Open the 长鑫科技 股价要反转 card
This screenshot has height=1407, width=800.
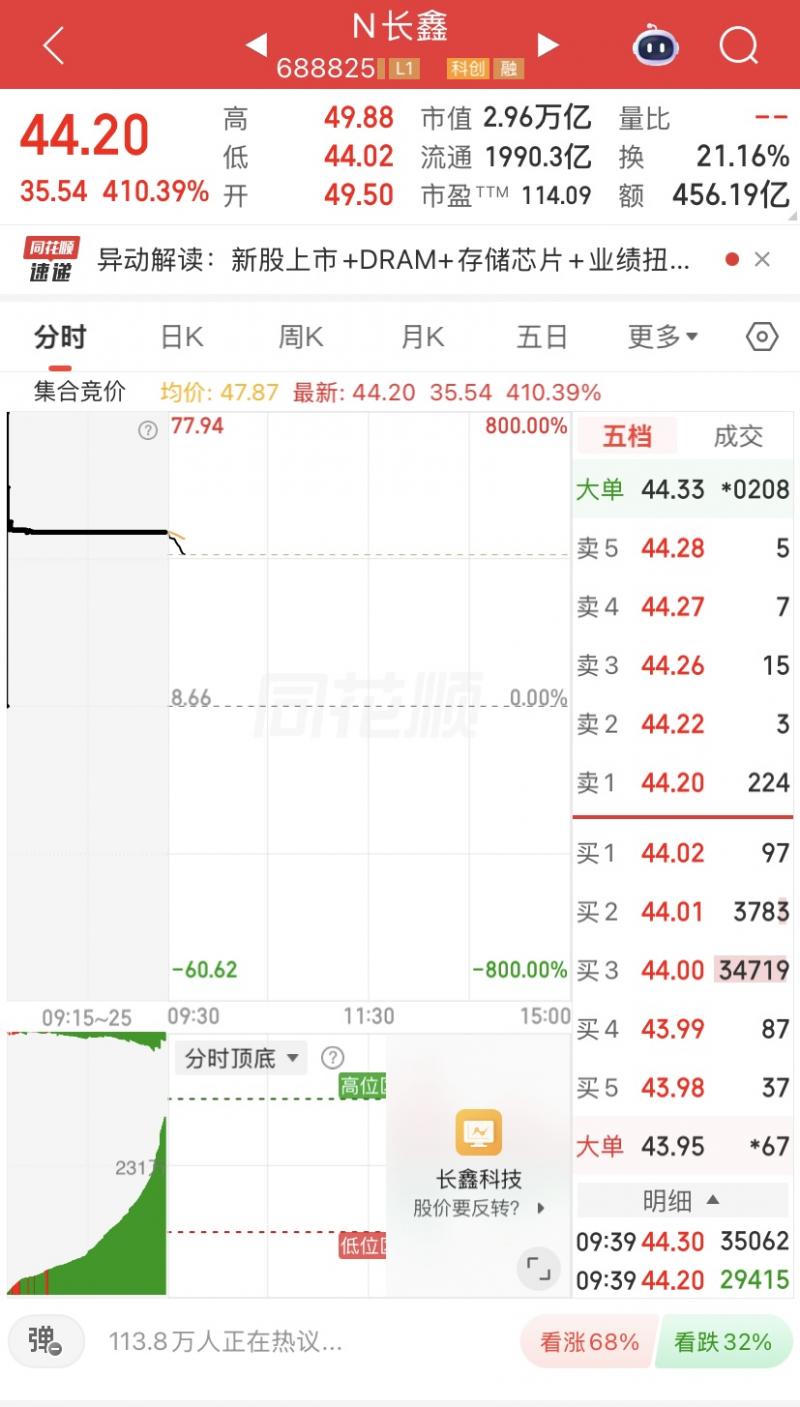coord(479,1165)
